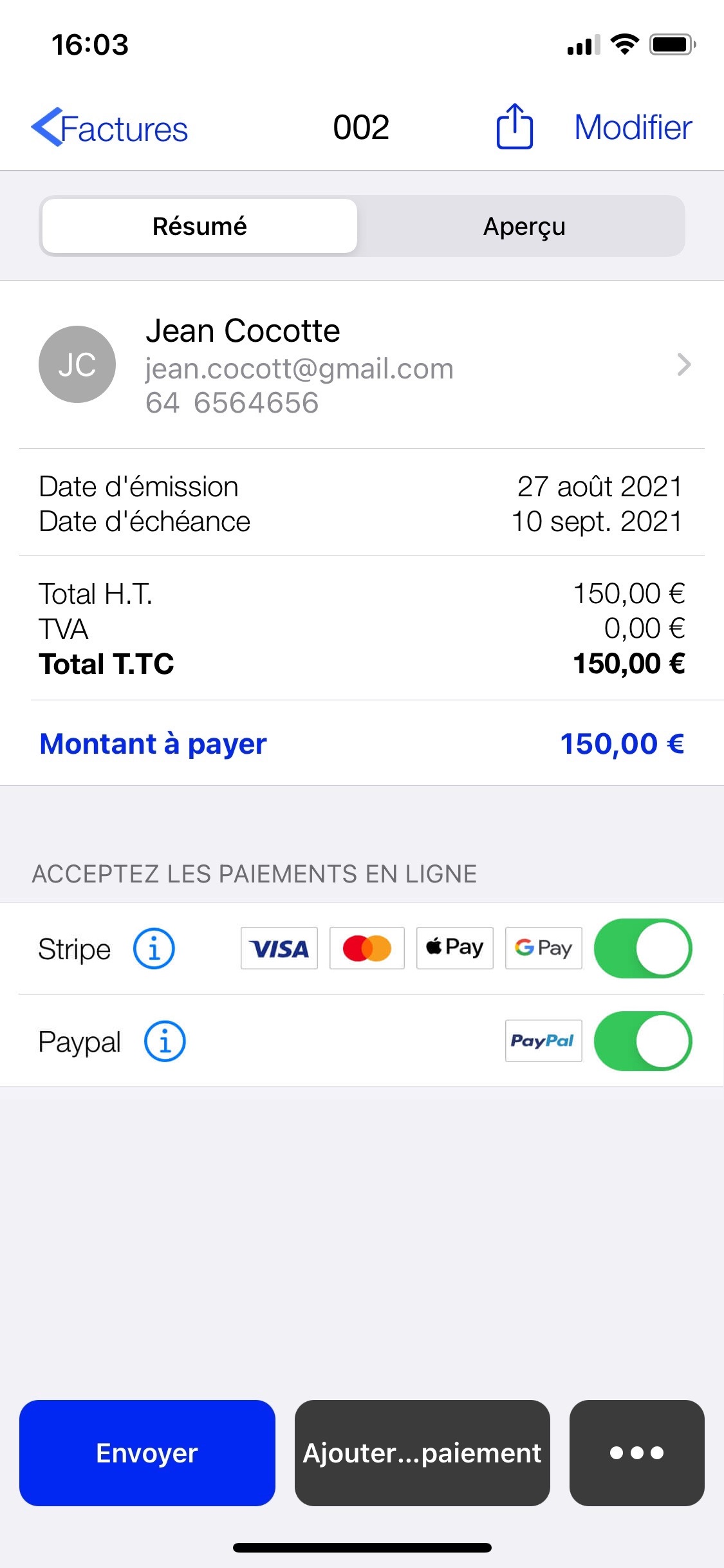Tap Ajouter...paiement button
724x1568 pixels.
coord(422,1453)
